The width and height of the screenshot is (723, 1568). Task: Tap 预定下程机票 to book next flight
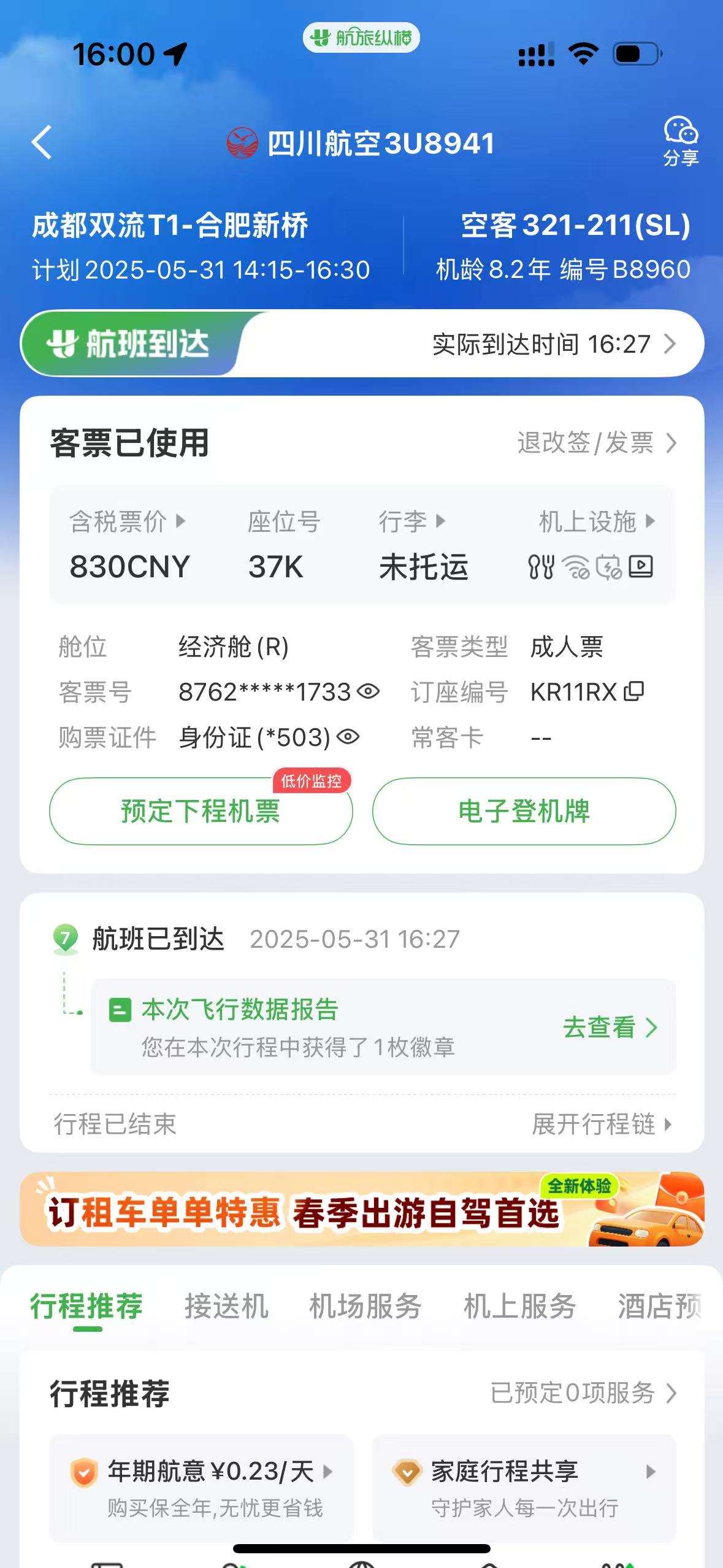click(x=201, y=811)
